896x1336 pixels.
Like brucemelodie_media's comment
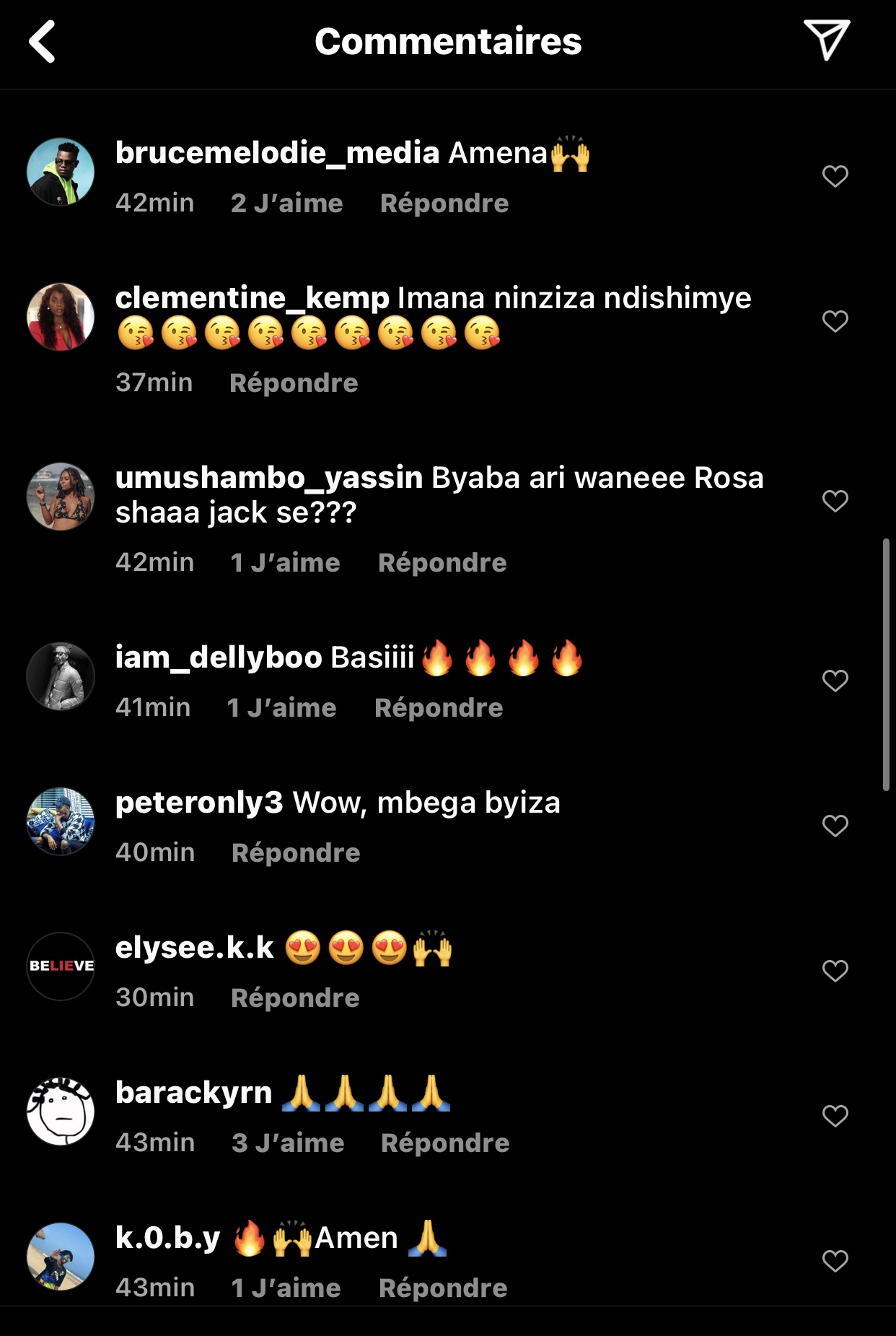tap(835, 176)
